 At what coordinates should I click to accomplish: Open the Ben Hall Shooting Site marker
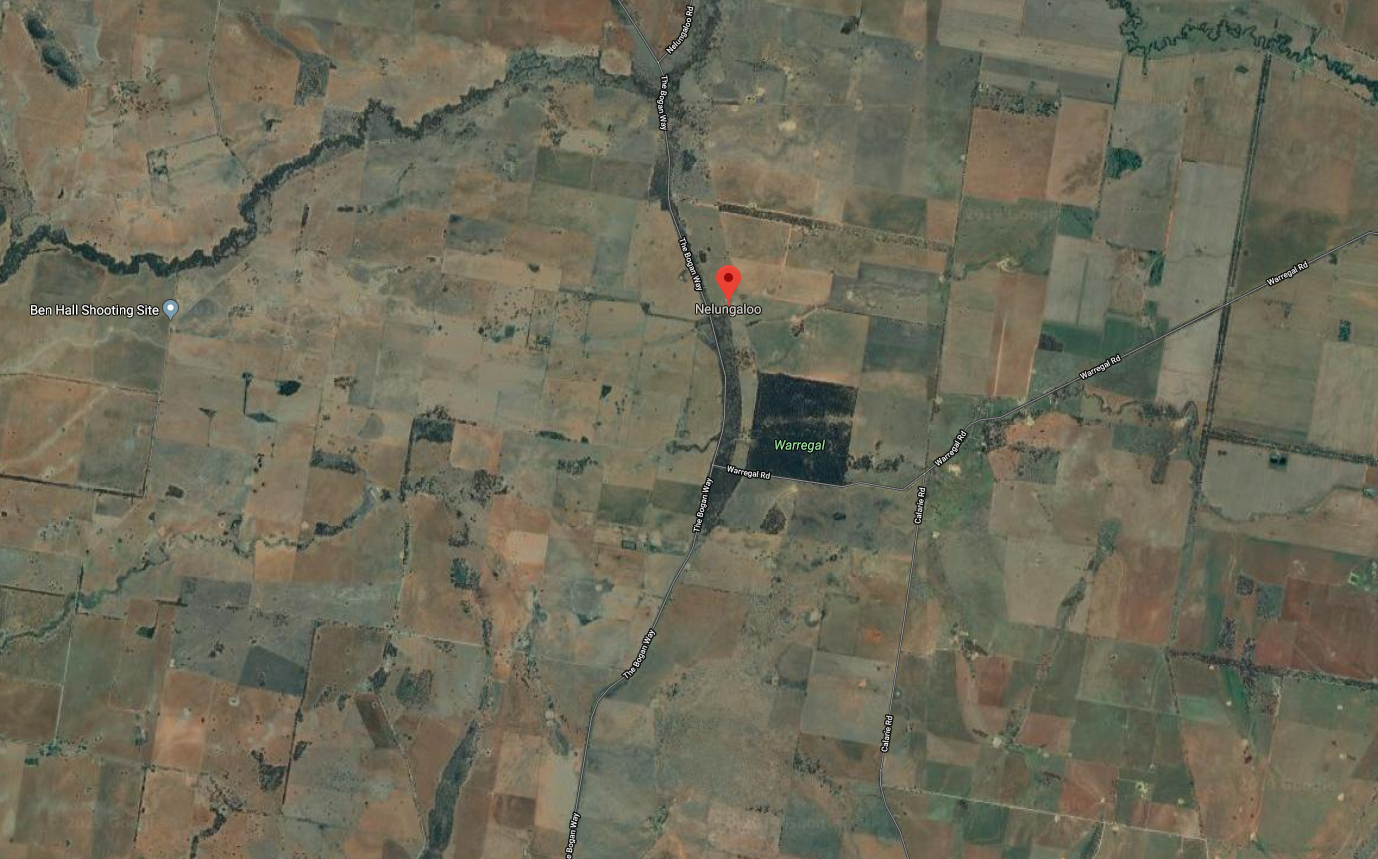[x=171, y=310]
